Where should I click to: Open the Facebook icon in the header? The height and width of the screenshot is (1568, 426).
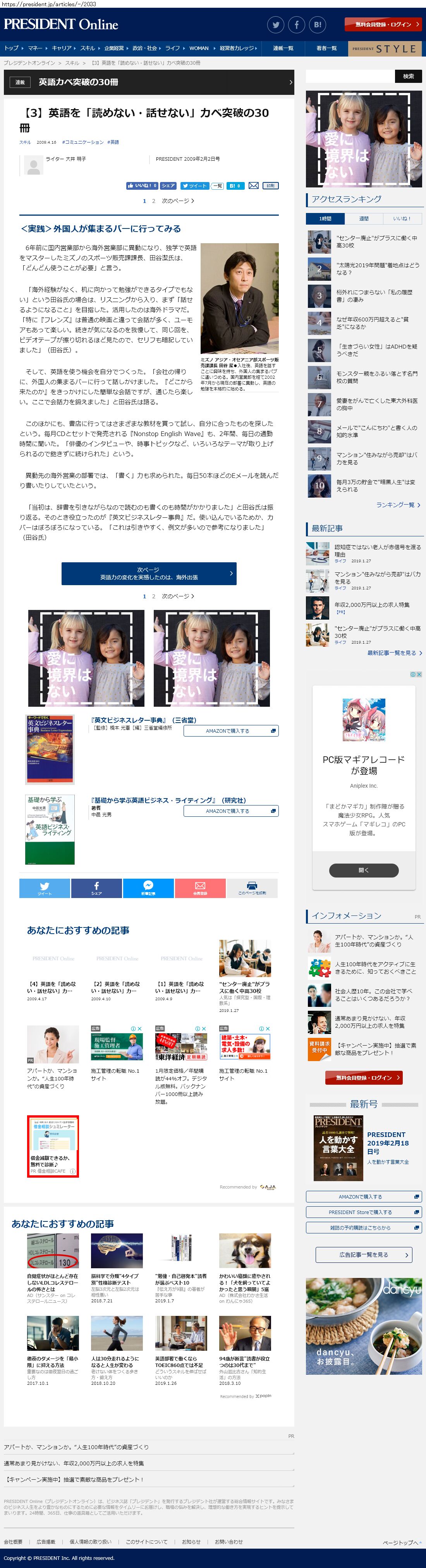pos(296,25)
